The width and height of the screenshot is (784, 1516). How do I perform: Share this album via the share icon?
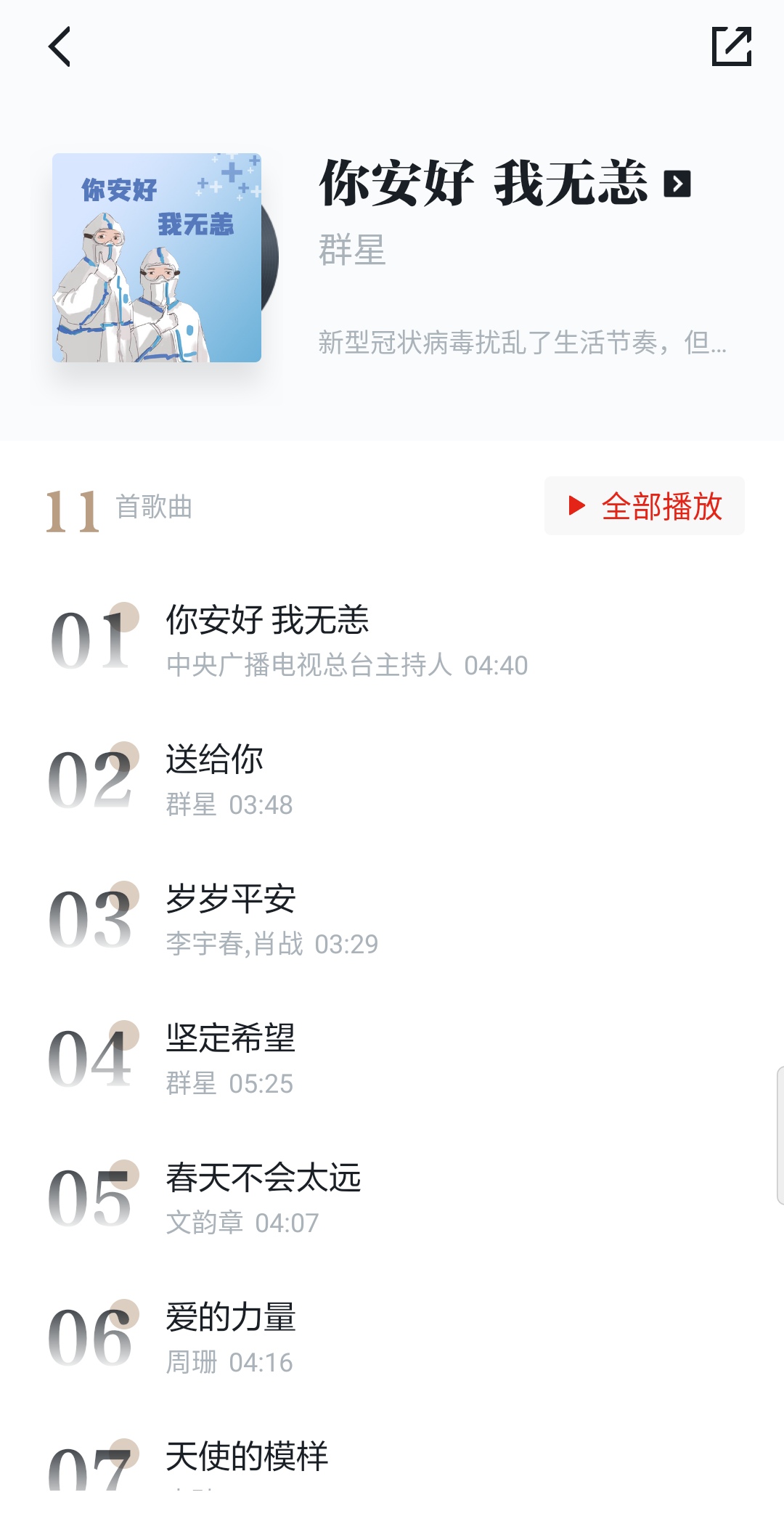[731, 47]
